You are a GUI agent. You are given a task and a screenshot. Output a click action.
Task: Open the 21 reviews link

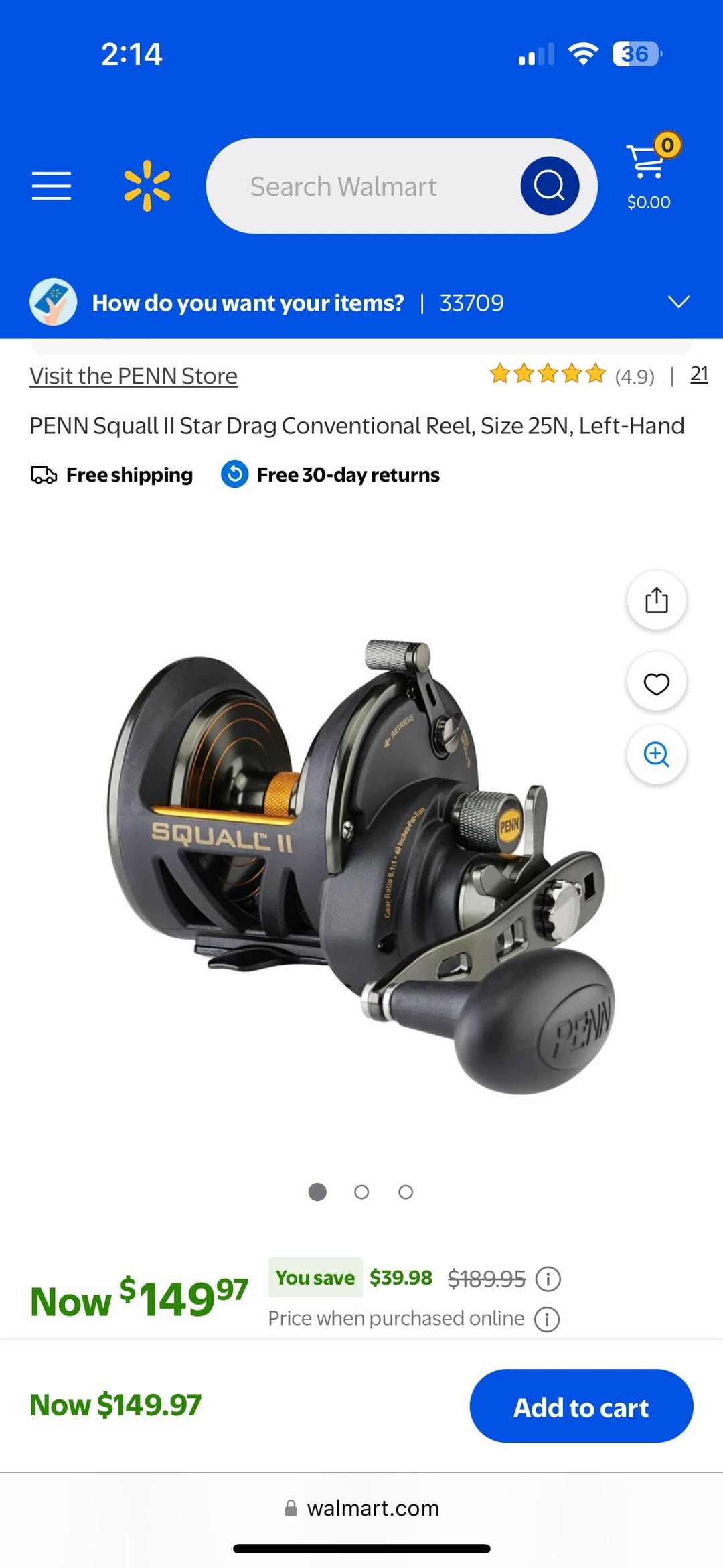[699, 374]
